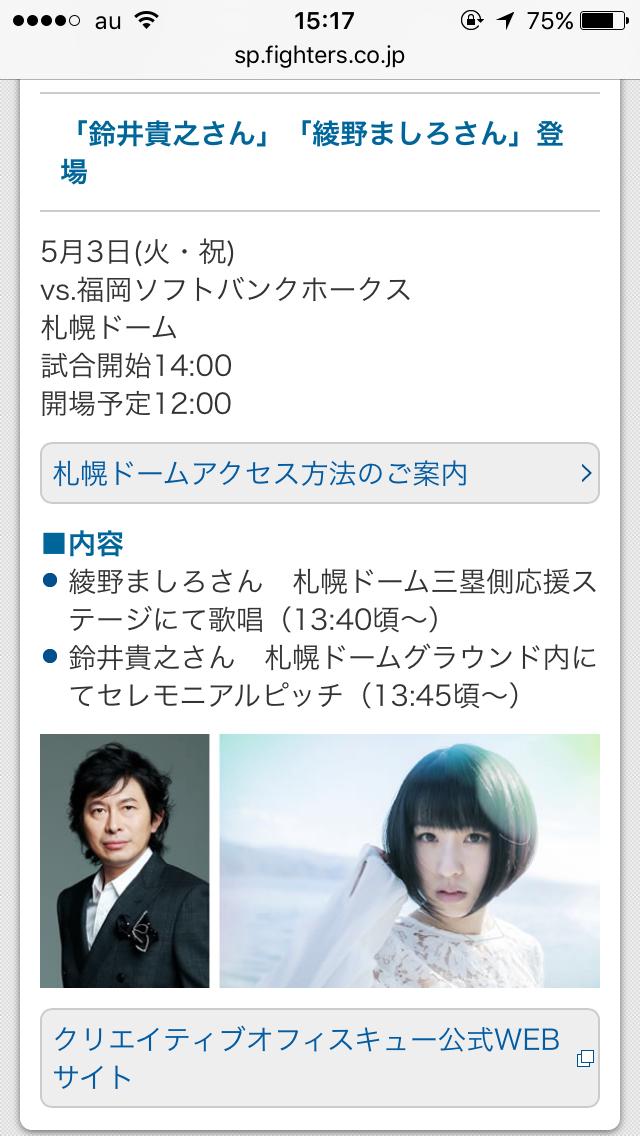Open クリエイティブオフィスキュー公式WEBサイト link
Image resolution: width=640 pixels, height=1136 pixels.
[x=319, y=1057]
